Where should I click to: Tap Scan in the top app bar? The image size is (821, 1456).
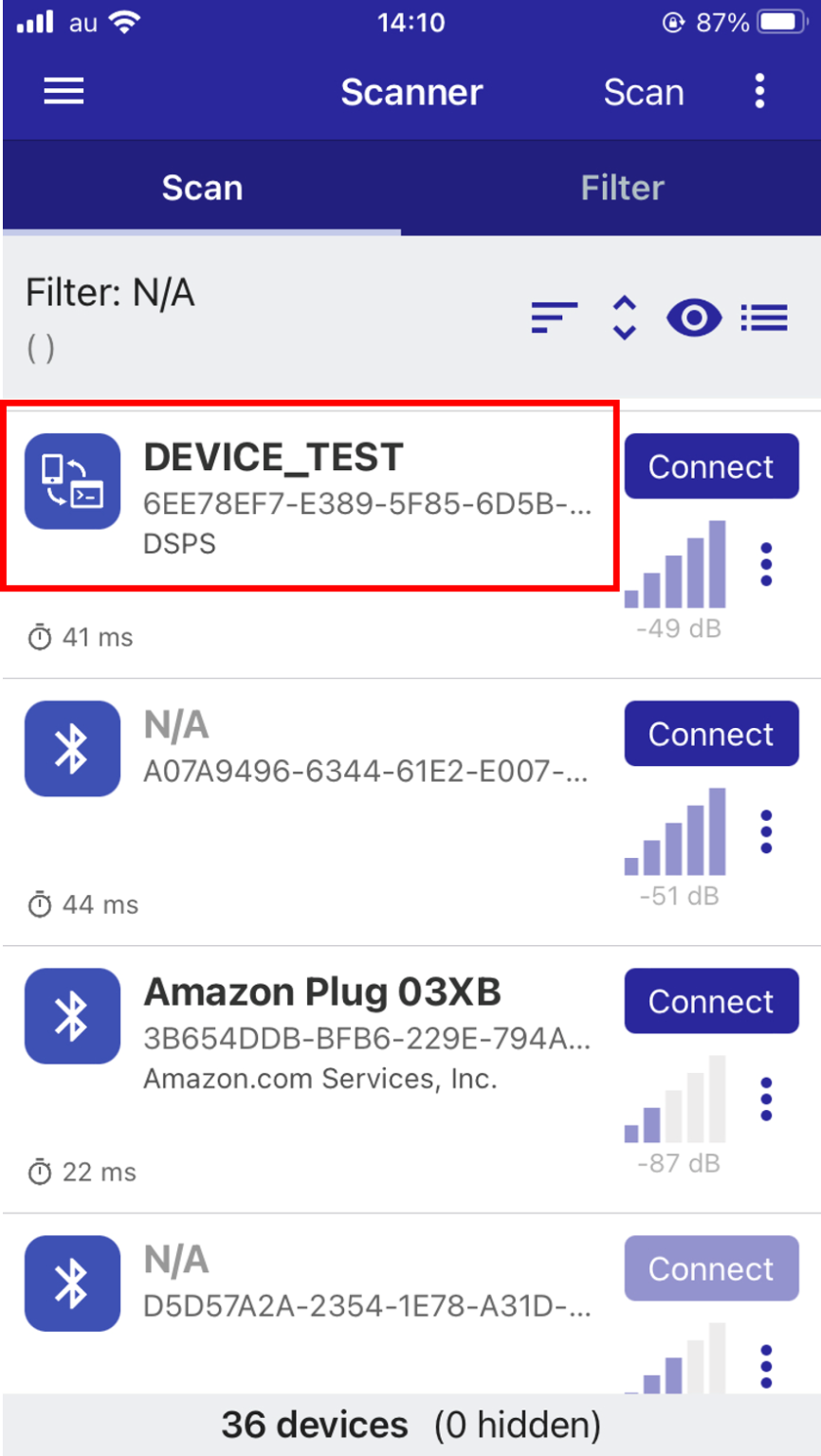(643, 92)
